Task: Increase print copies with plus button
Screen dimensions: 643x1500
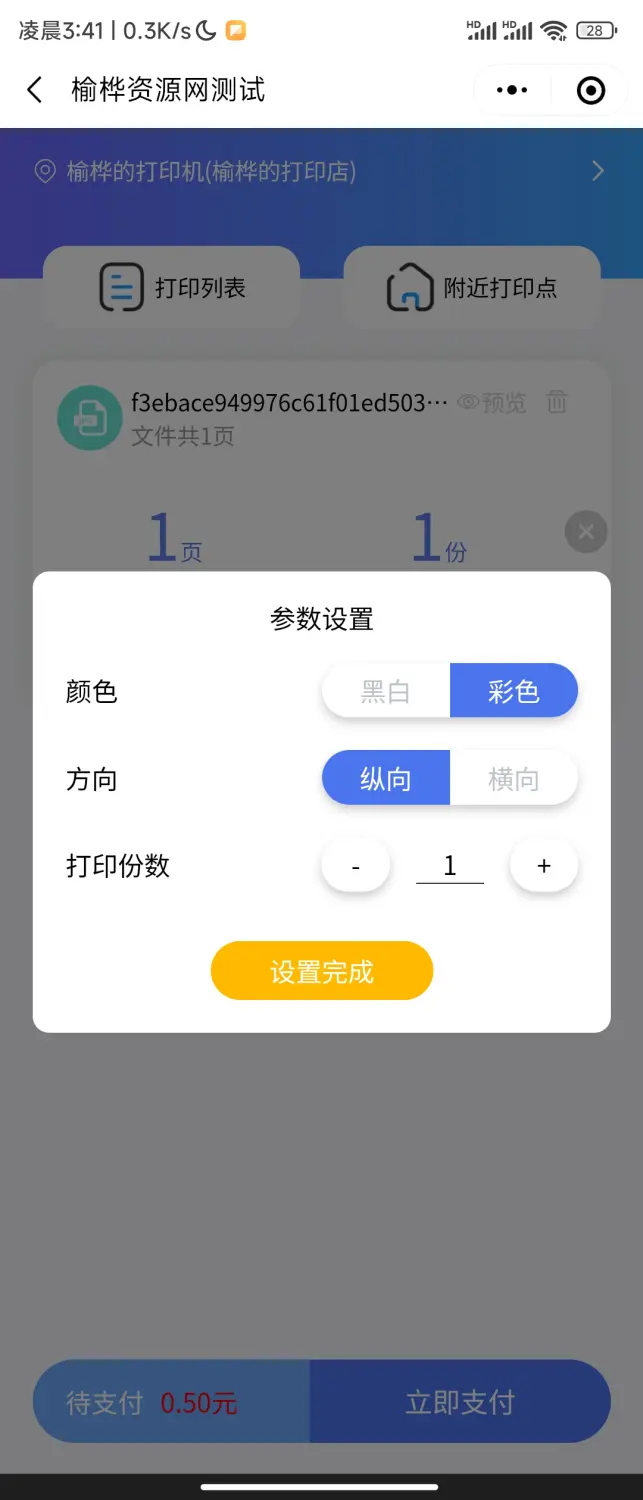Action: click(x=544, y=866)
